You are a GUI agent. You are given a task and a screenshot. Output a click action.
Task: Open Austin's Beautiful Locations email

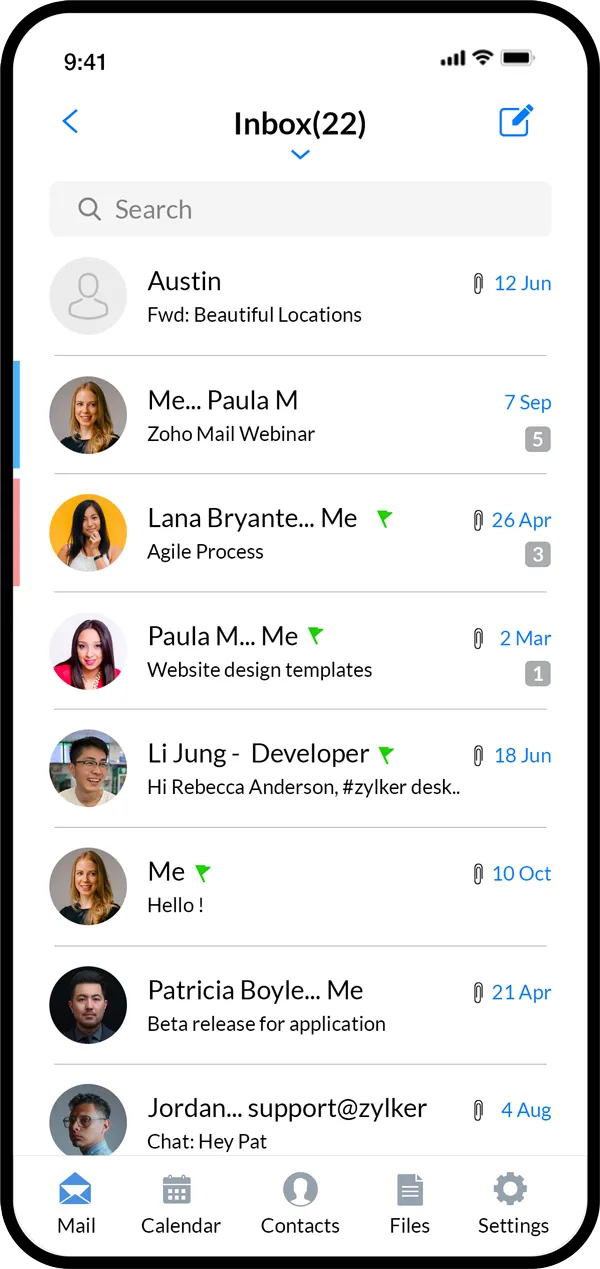[x=300, y=297]
